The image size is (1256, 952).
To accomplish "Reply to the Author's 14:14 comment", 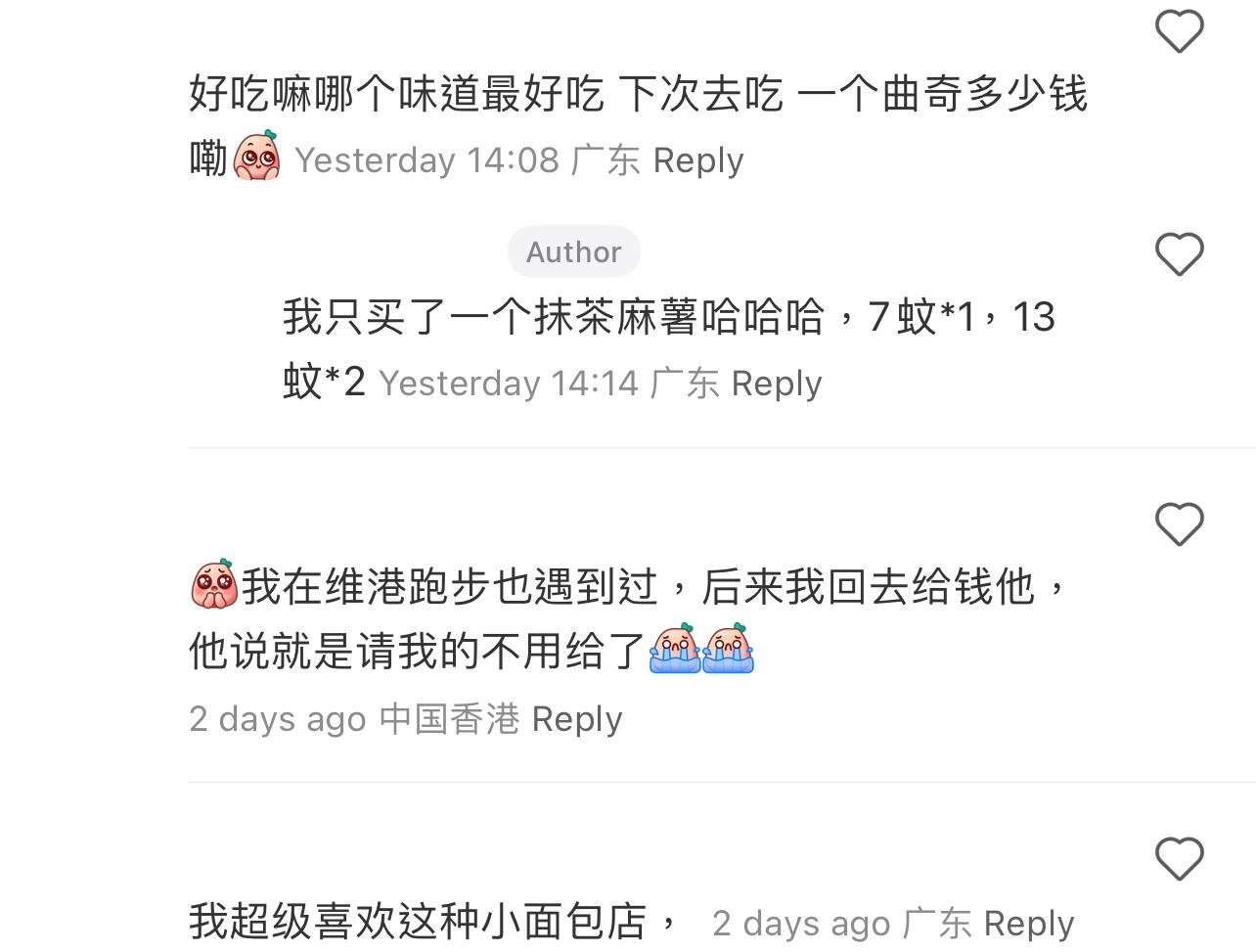I will (x=776, y=384).
